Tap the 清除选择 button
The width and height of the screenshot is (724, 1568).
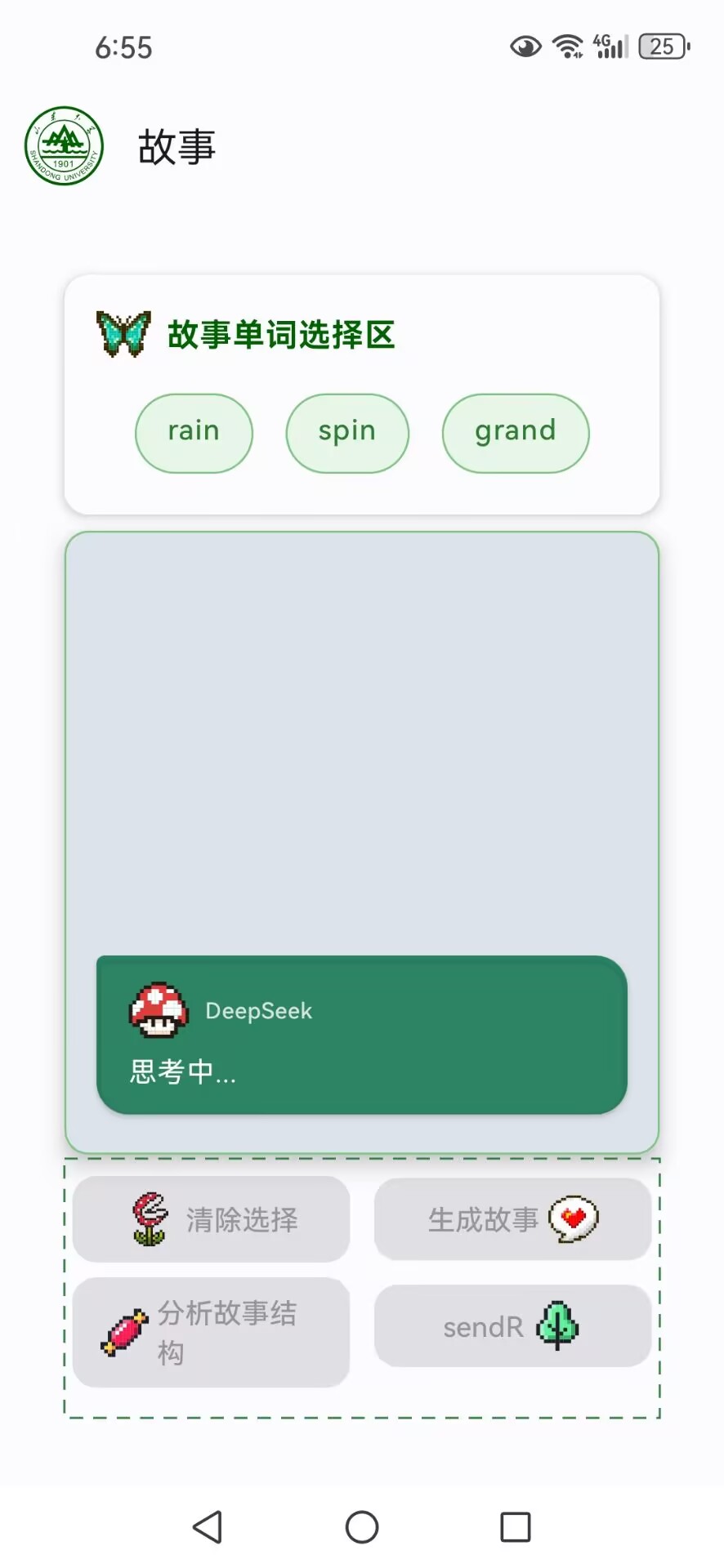click(211, 1219)
